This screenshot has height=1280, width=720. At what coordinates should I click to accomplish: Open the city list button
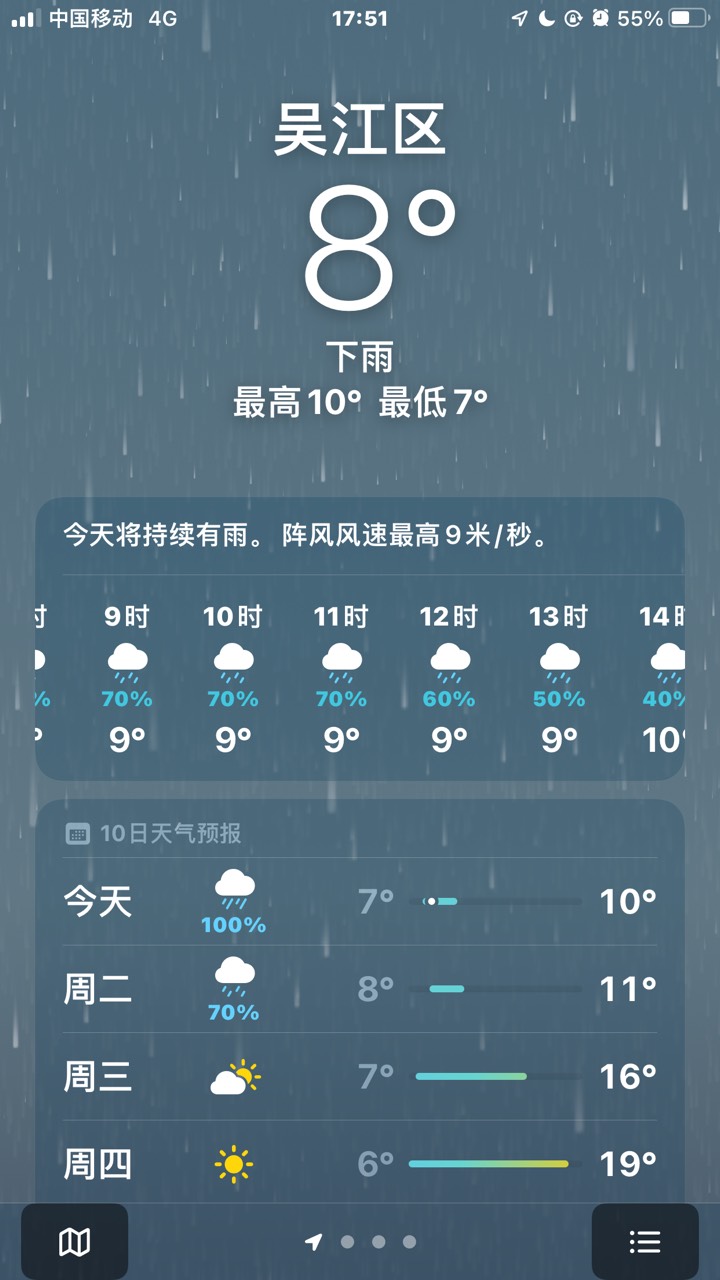point(645,1241)
